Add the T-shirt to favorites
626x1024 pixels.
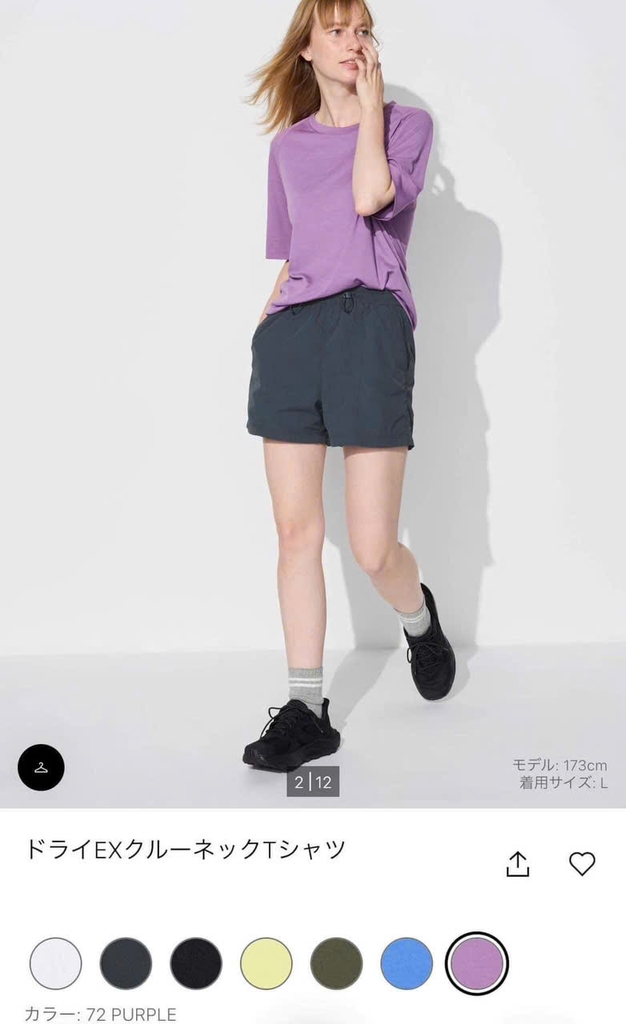pos(582,863)
